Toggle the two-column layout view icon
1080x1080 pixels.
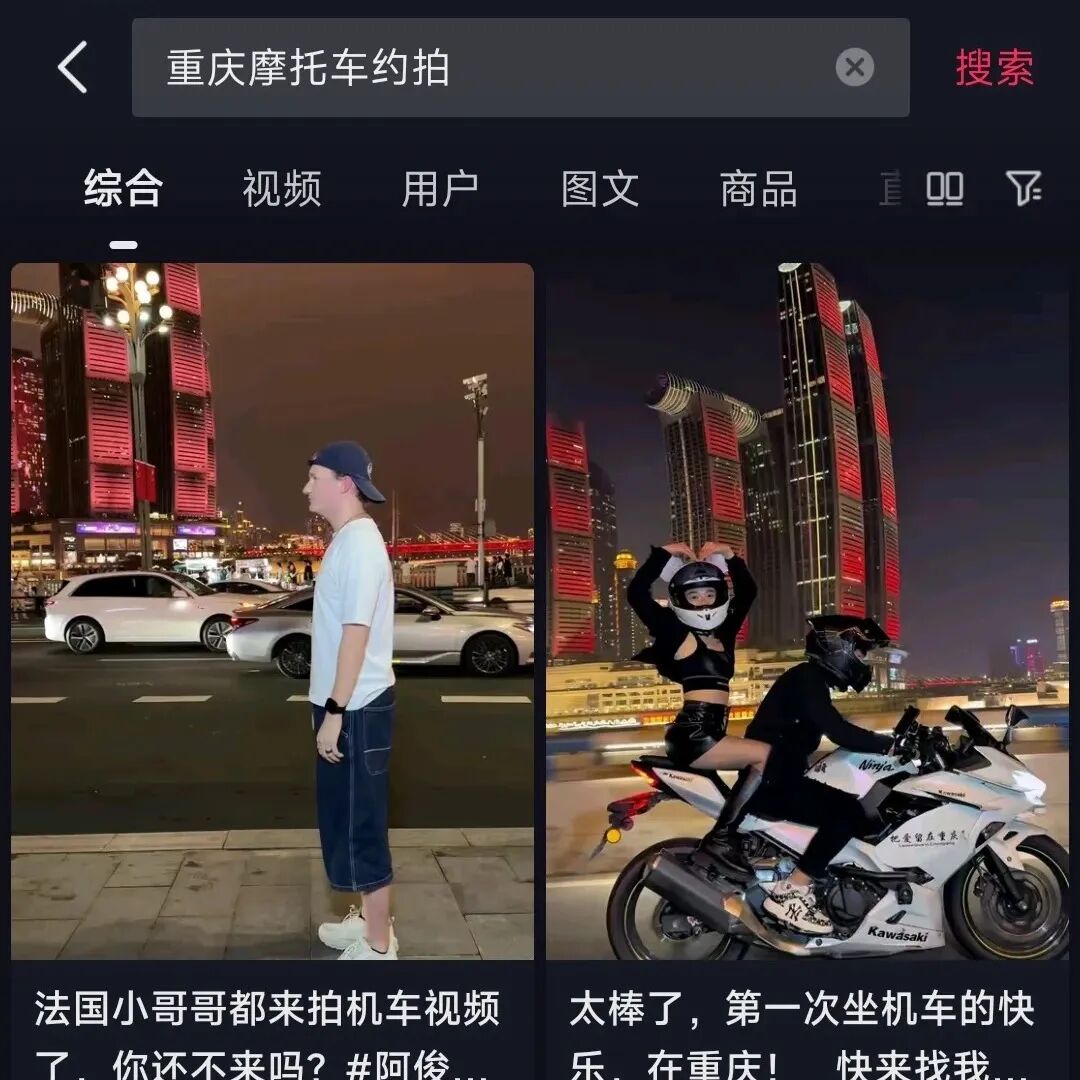[x=945, y=188]
